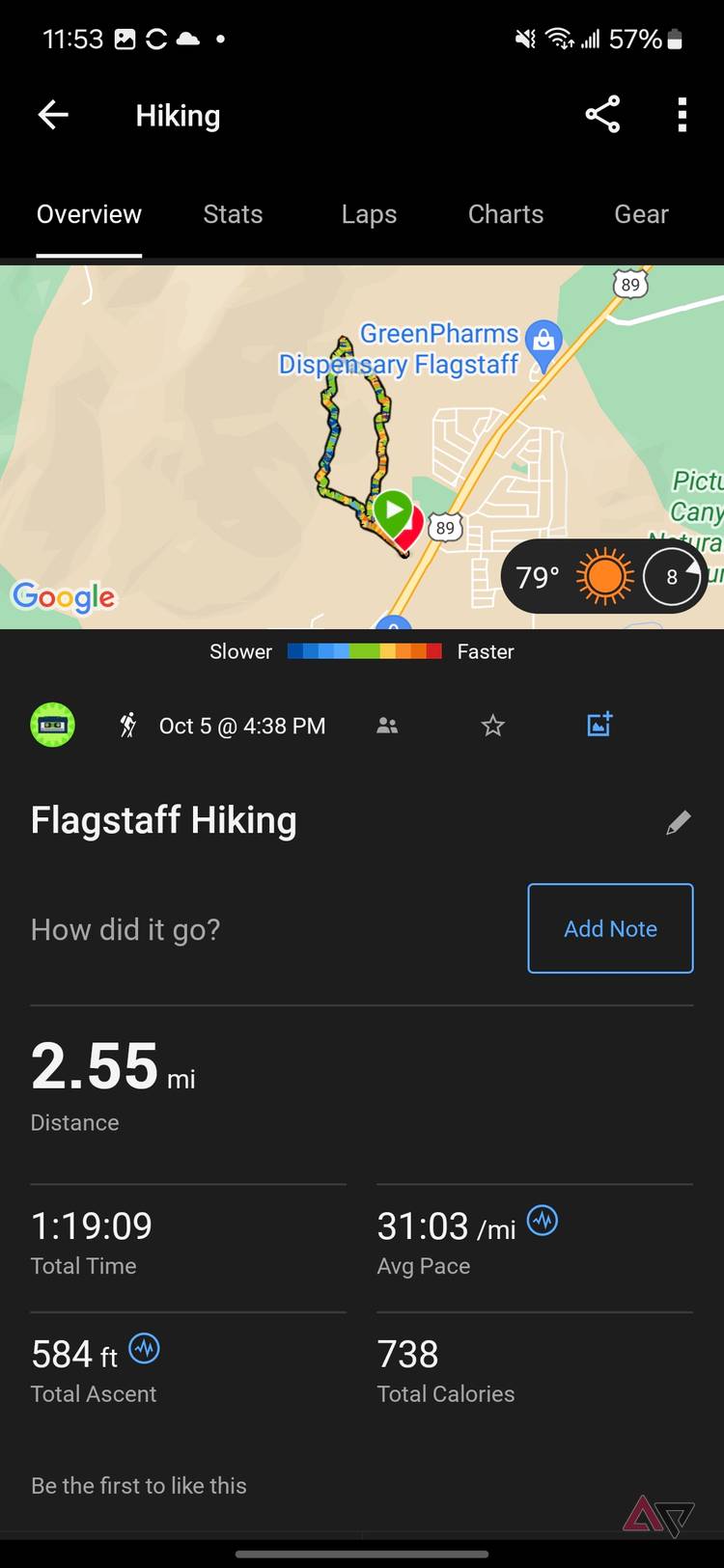The image size is (724, 1568).
Task: Share this hiking activity
Action: [602, 115]
